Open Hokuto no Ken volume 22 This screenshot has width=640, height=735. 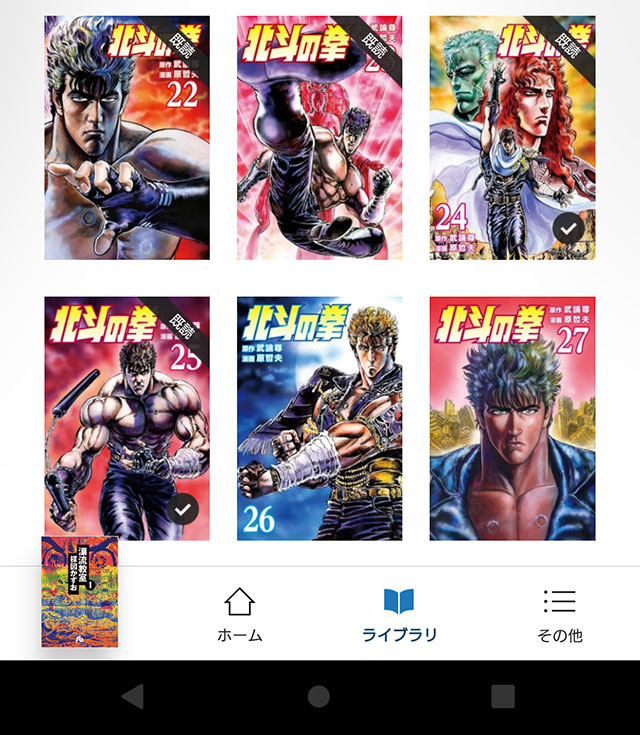127,138
